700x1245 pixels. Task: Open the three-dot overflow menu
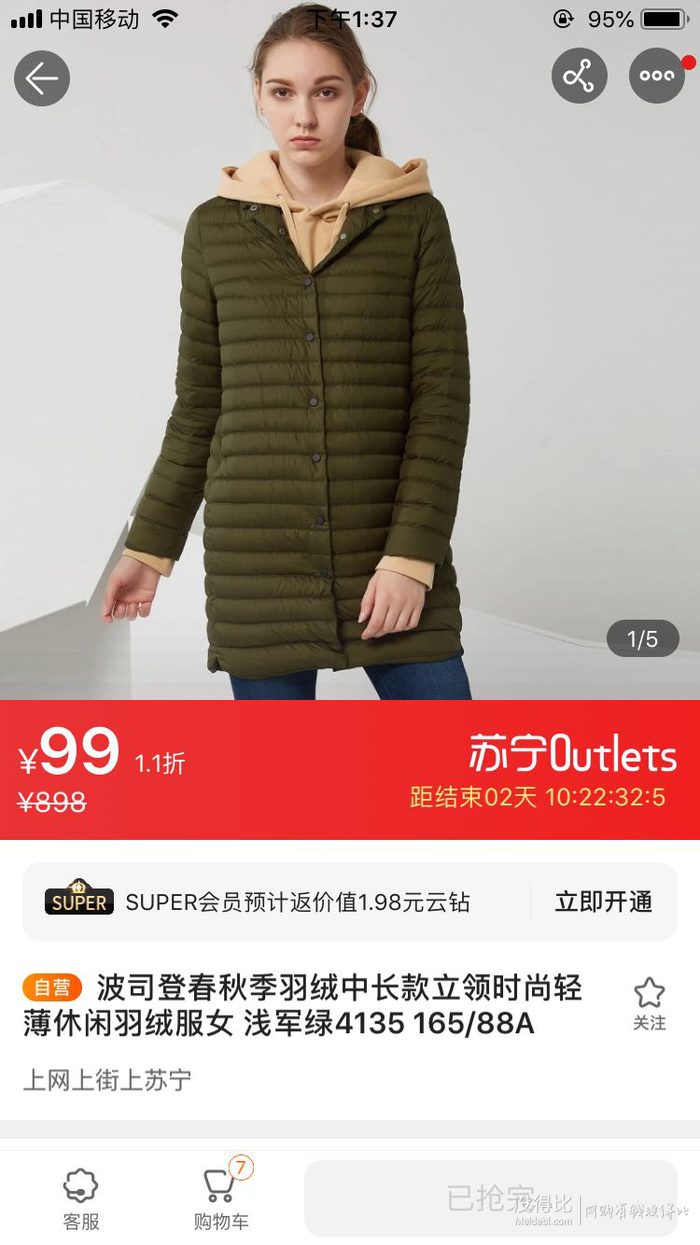[x=656, y=76]
